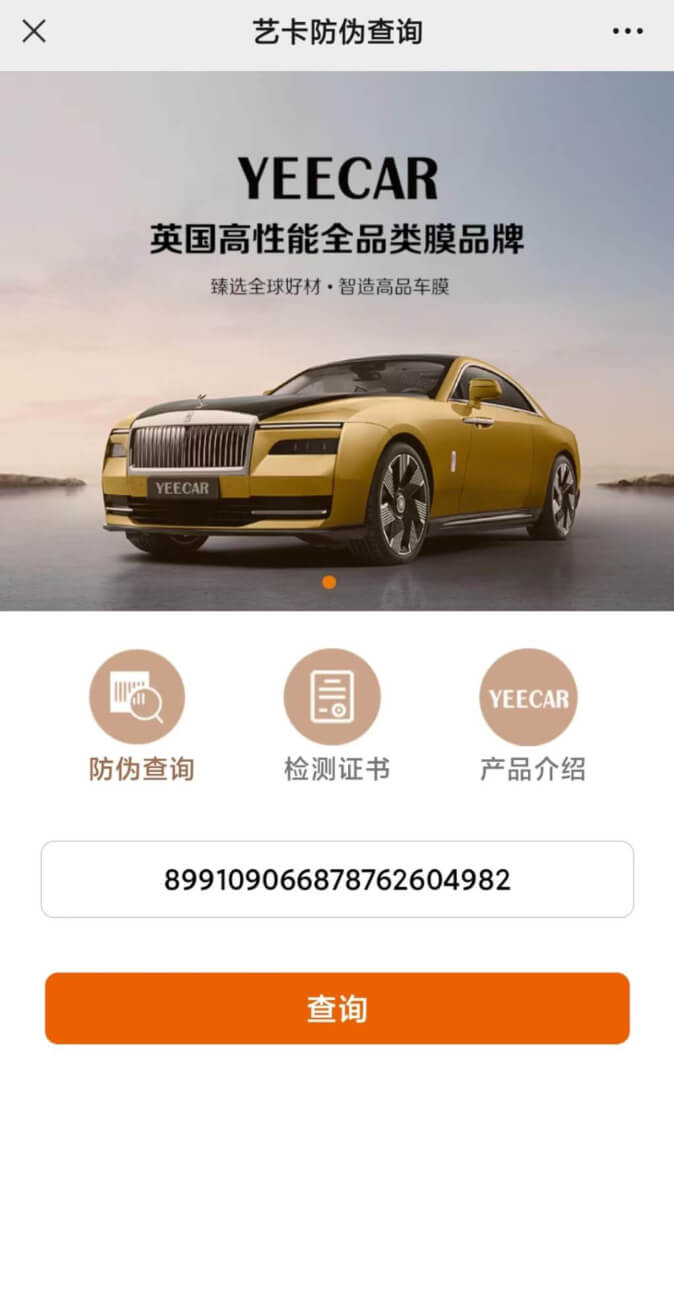Image resolution: width=674 pixels, height=1311 pixels.
Task: Open the three-dot overflow menu
Action: [x=627, y=32]
